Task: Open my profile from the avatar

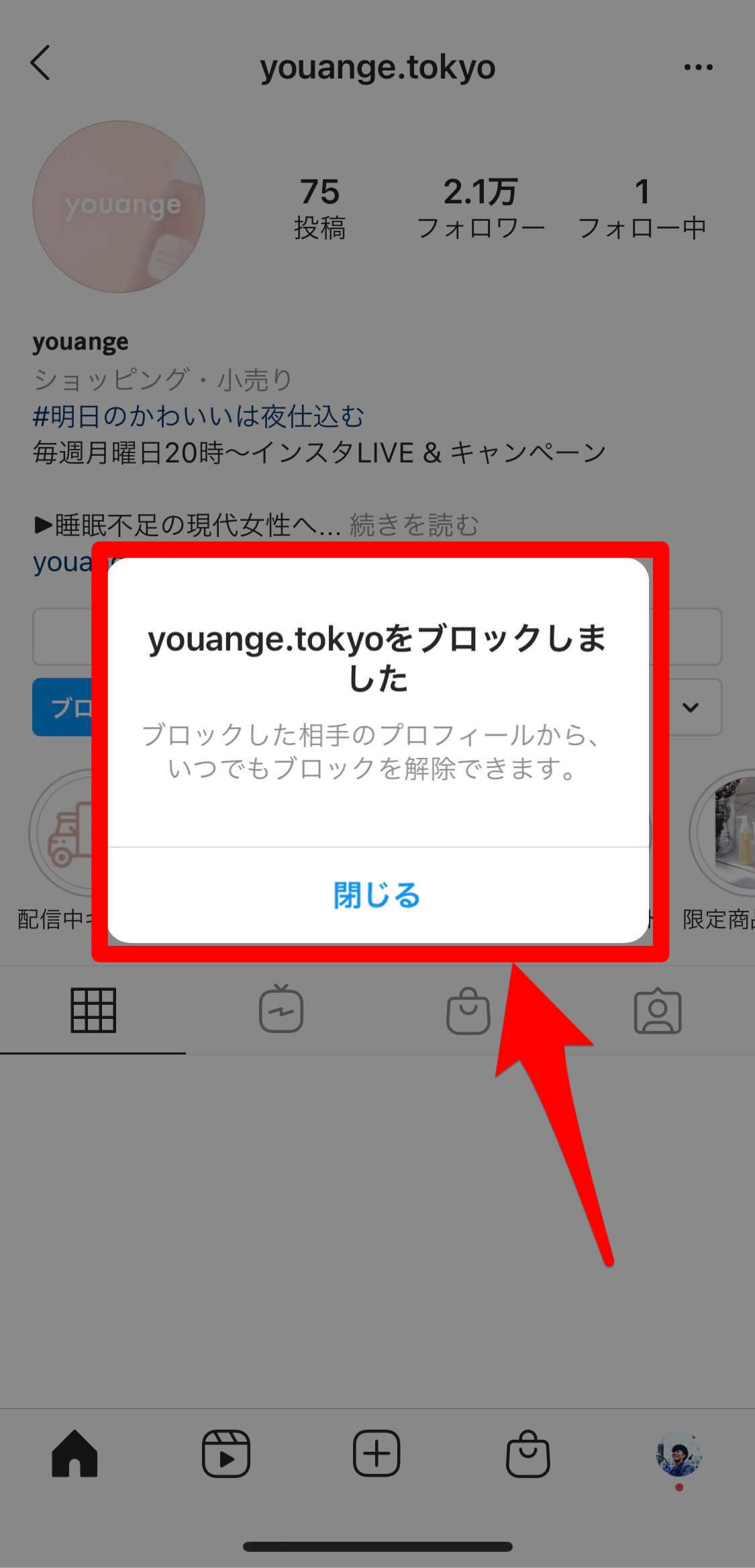Action: pos(678,1454)
